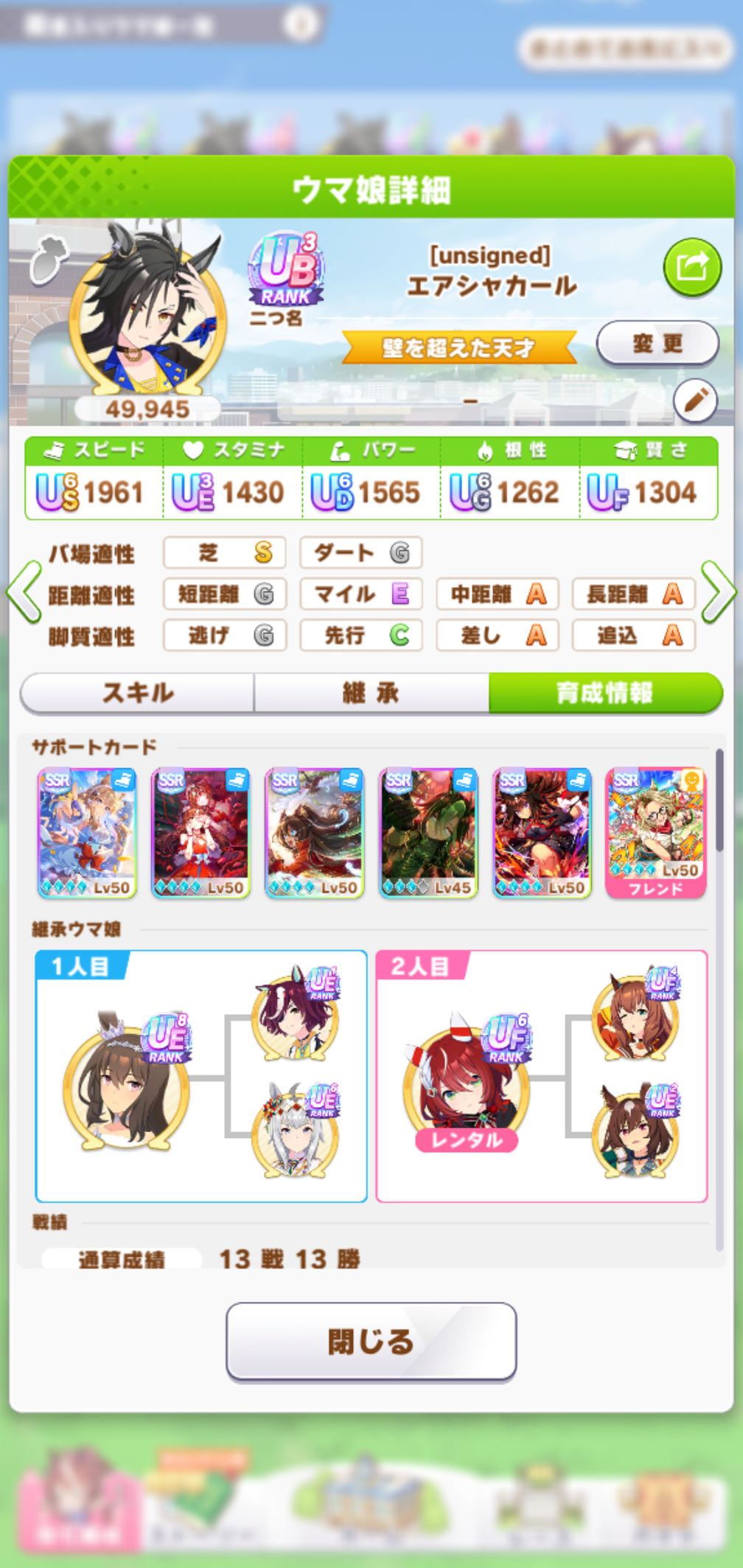Select the 育成情報 tab

tap(605, 693)
